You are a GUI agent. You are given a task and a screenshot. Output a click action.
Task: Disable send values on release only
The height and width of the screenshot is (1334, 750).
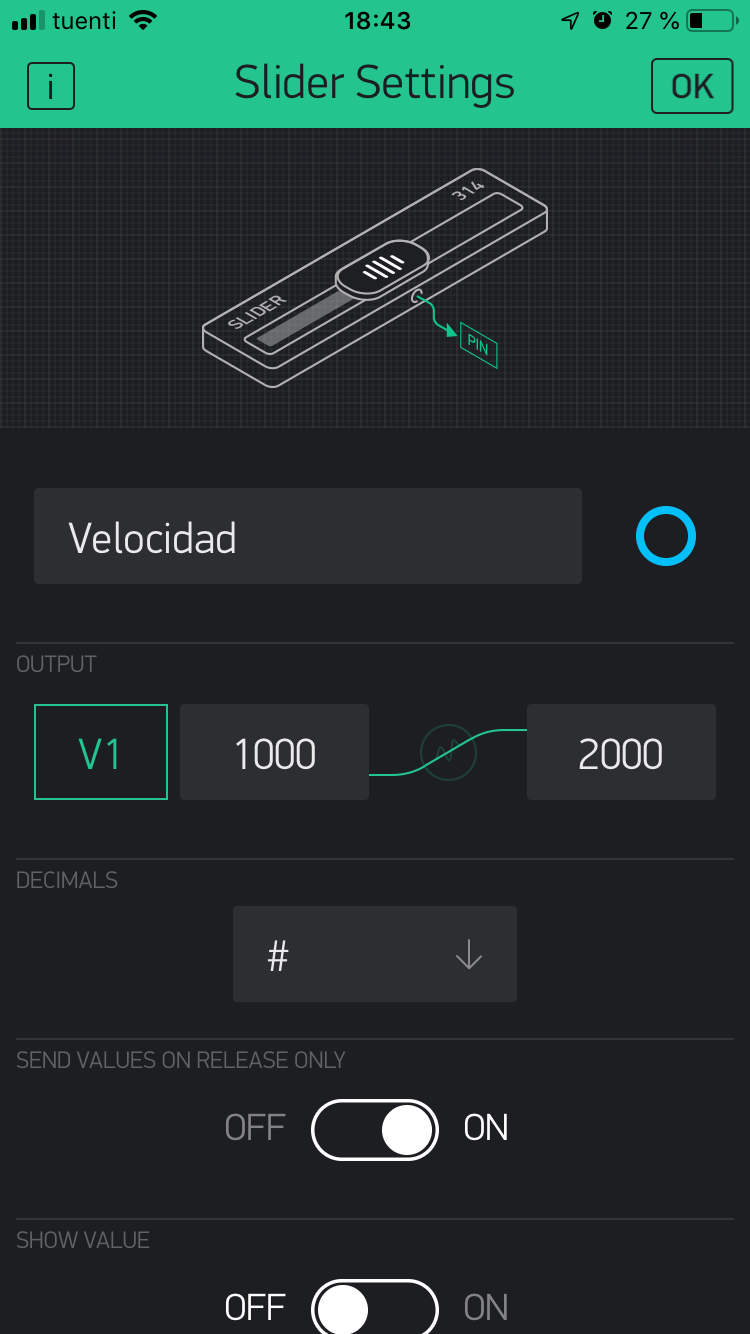(375, 1129)
